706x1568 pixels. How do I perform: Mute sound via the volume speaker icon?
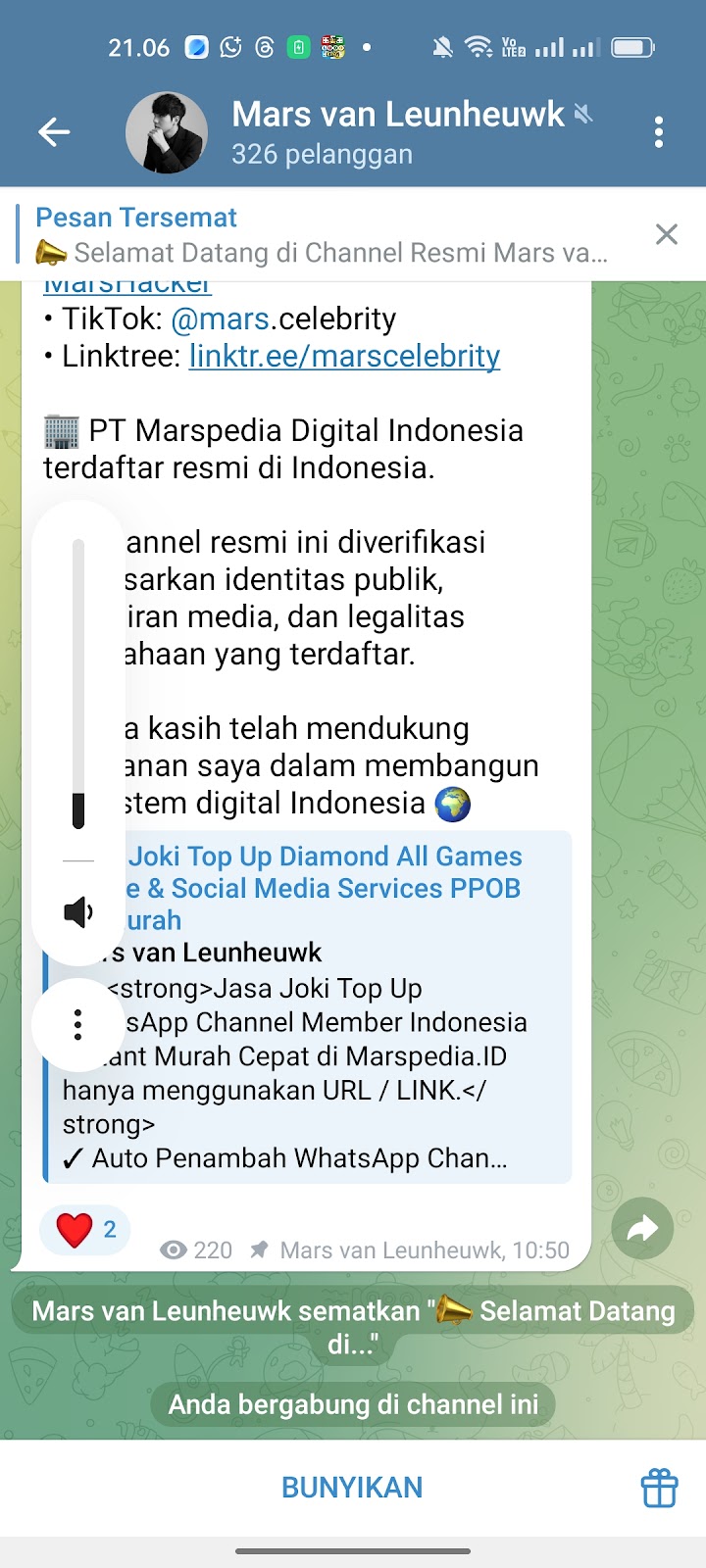click(78, 912)
